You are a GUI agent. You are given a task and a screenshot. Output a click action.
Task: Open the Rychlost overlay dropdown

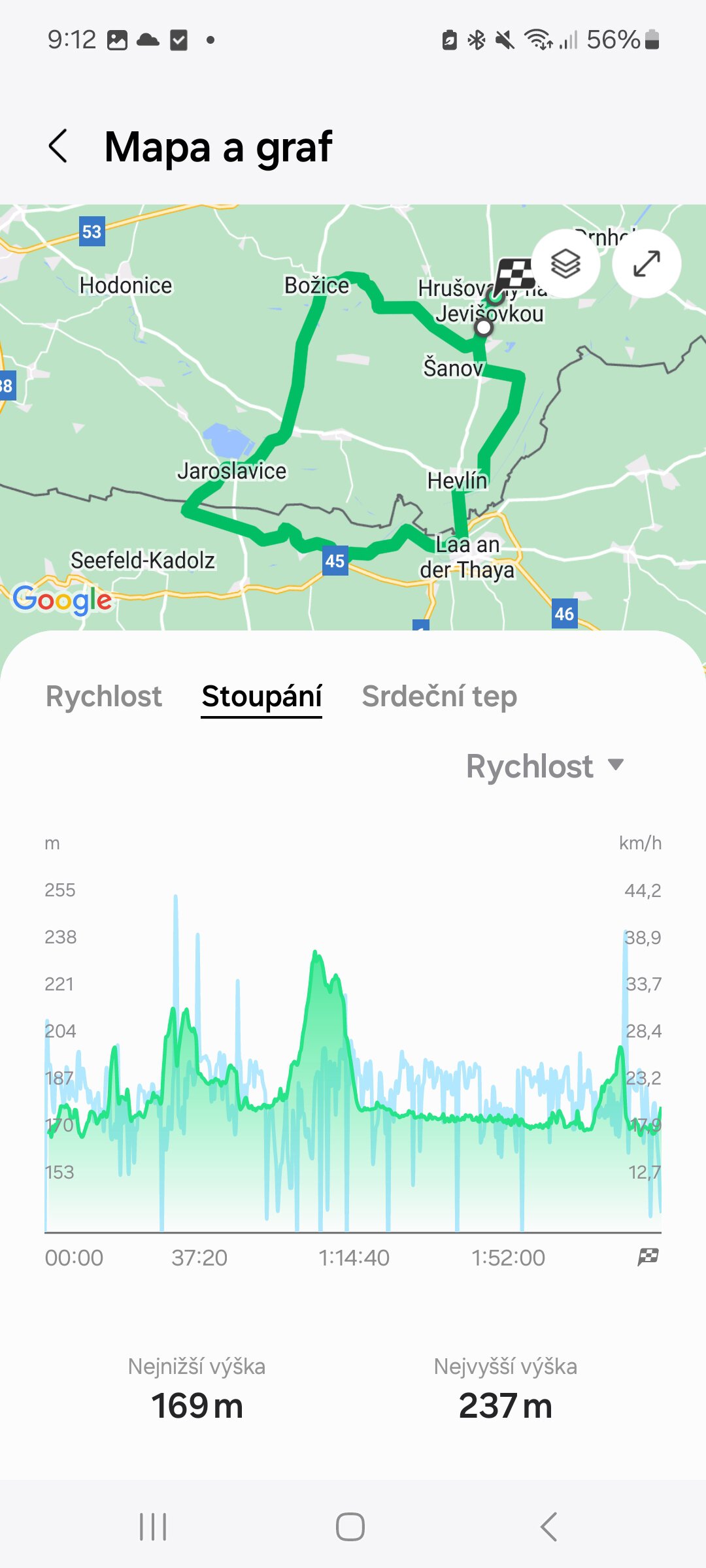tap(545, 766)
